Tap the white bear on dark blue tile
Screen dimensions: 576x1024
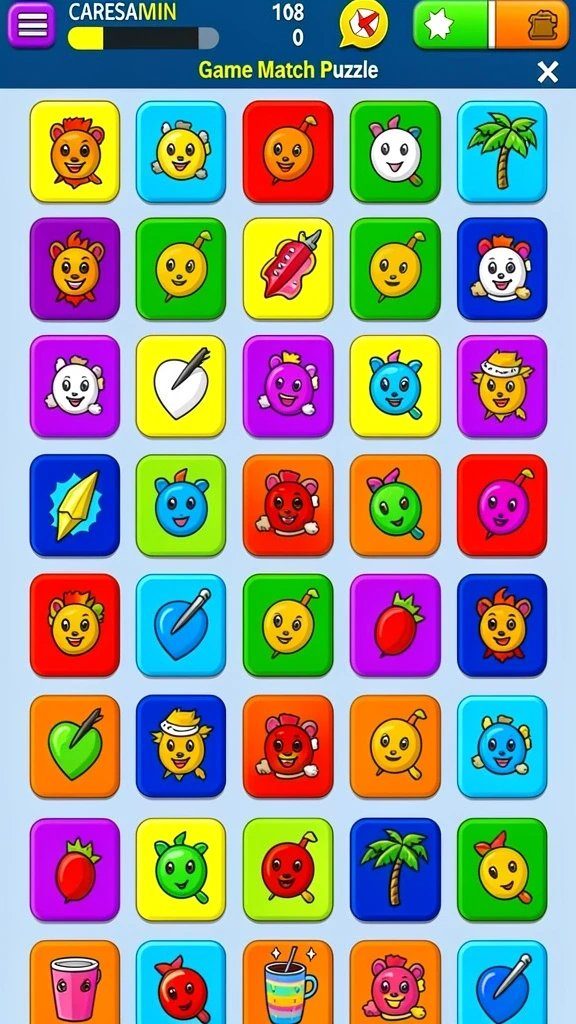pyautogui.click(x=502, y=268)
